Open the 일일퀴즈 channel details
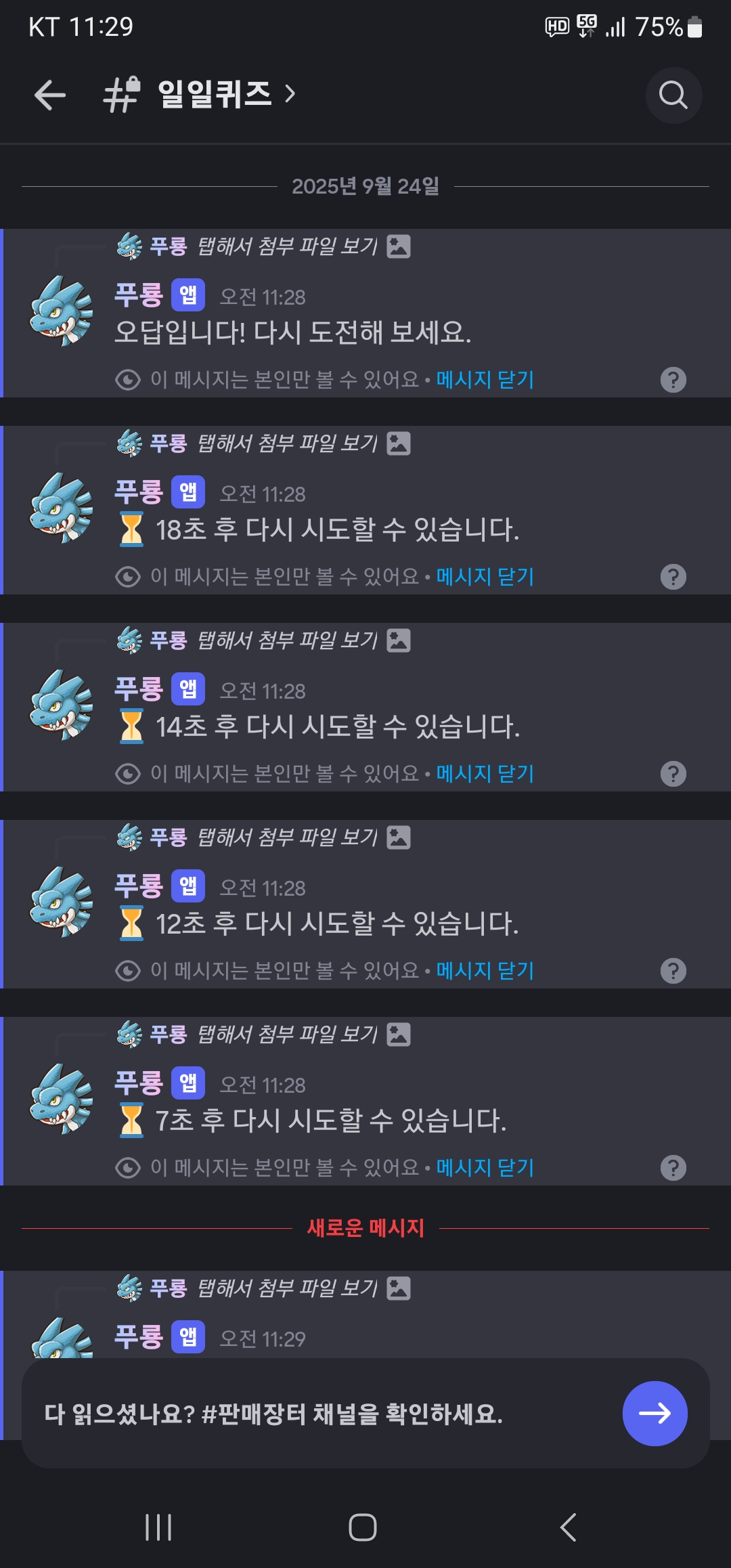Screen dimensions: 731x1568 pyautogui.click(x=215, y=94)
